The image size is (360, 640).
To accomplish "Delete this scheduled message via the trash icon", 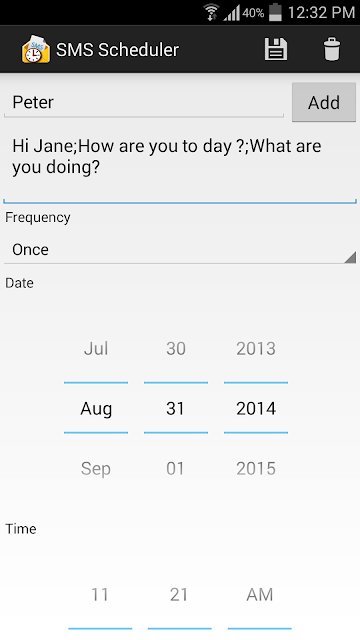I will (x=331, y=49).
